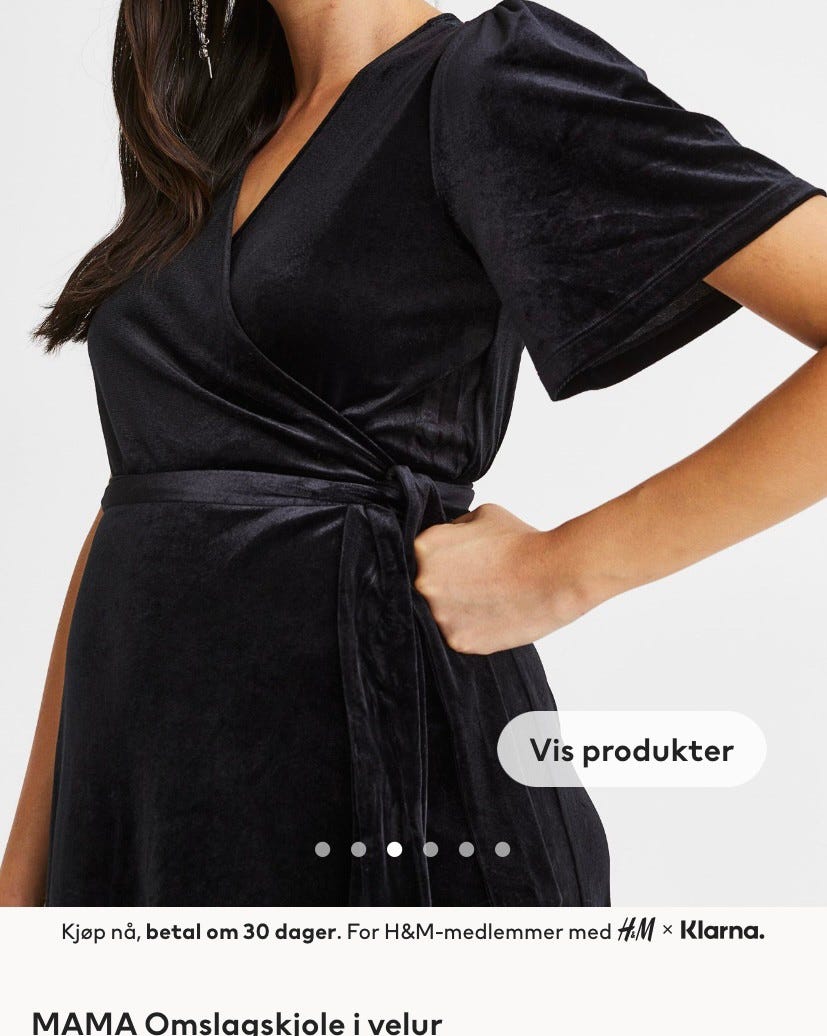Image resolution: width=827 pixels, height=1036 pixels.
Task: Open the H&M Klarna pay-later banner
Action: (413, 931)
